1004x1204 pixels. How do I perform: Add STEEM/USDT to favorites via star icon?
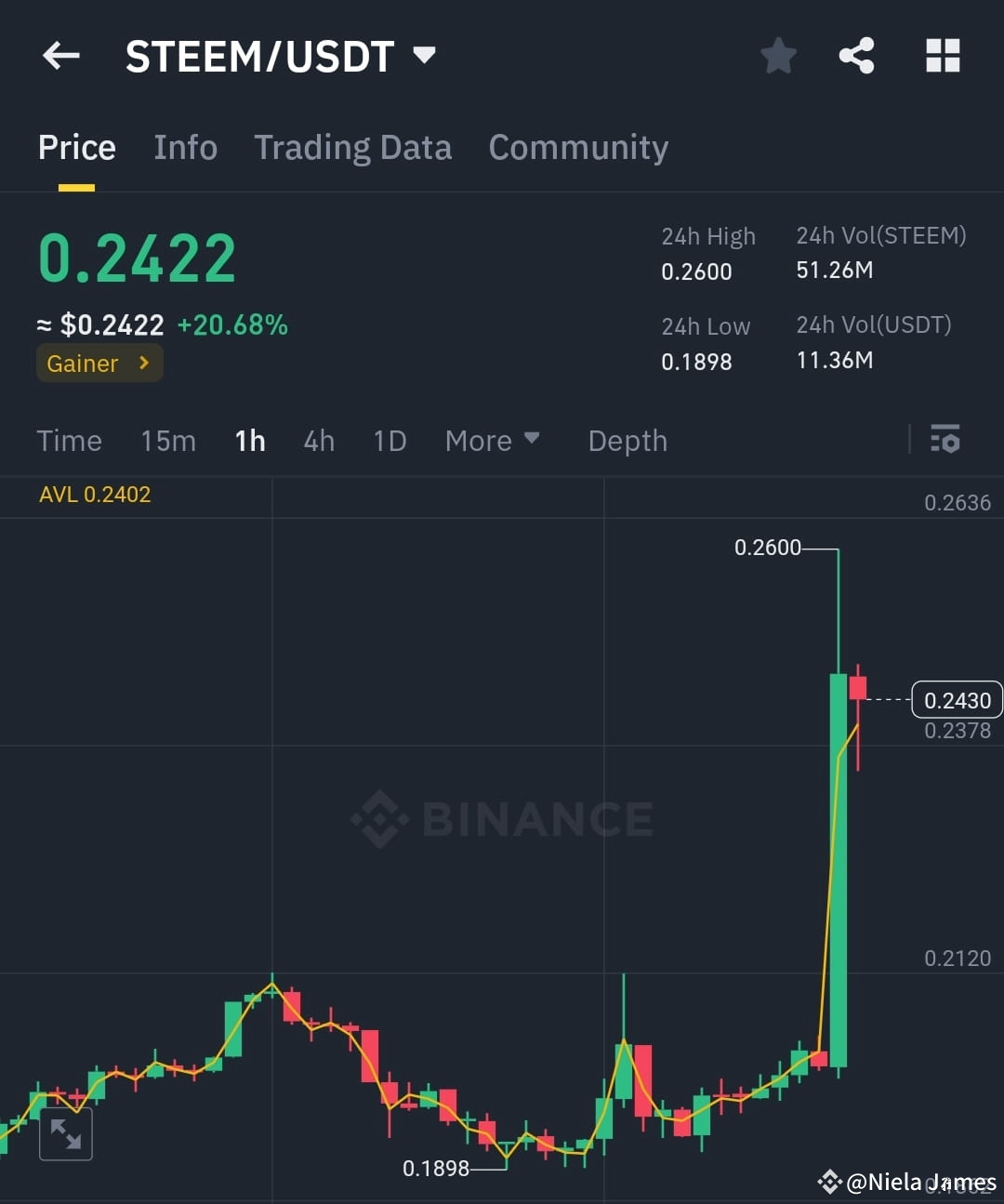(778, 56)
